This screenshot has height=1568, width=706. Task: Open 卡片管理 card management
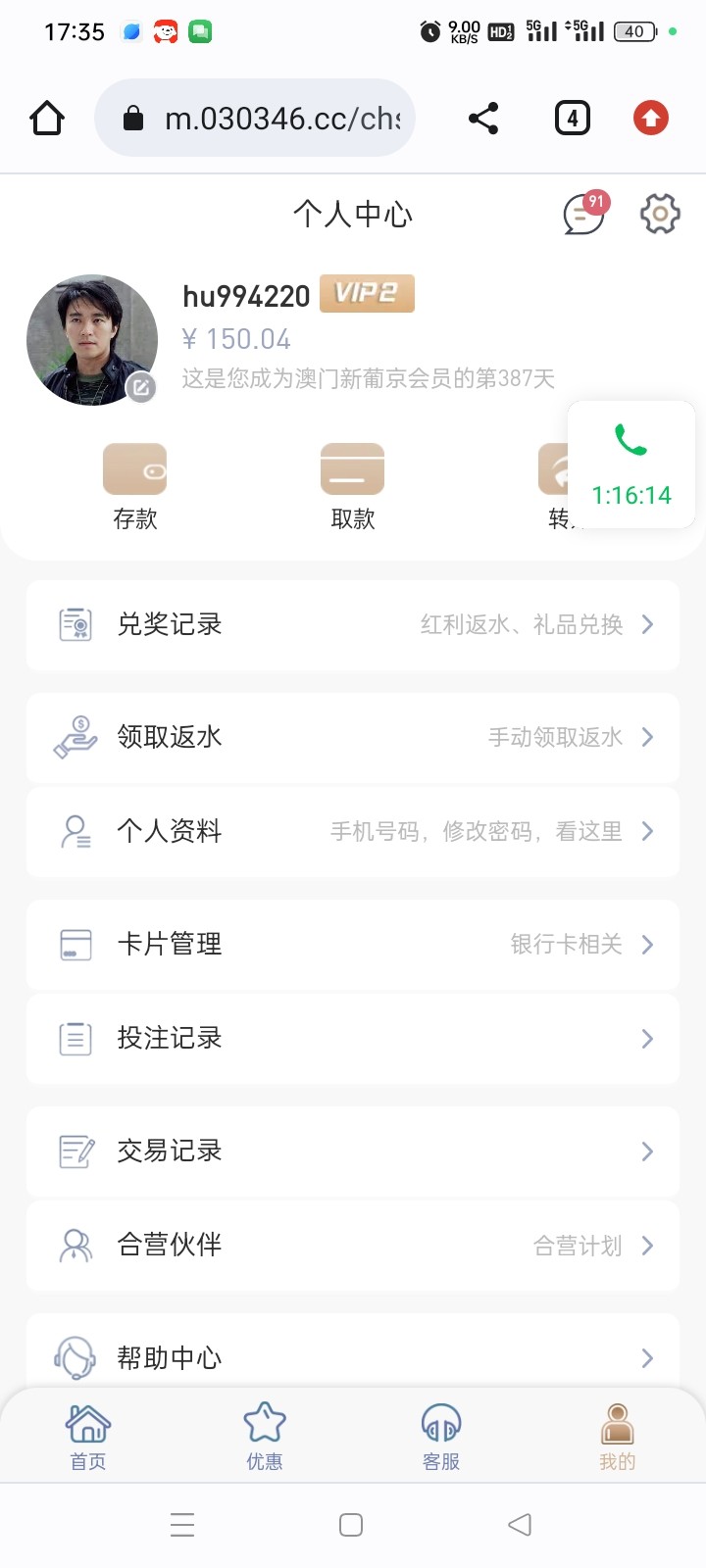353,945
